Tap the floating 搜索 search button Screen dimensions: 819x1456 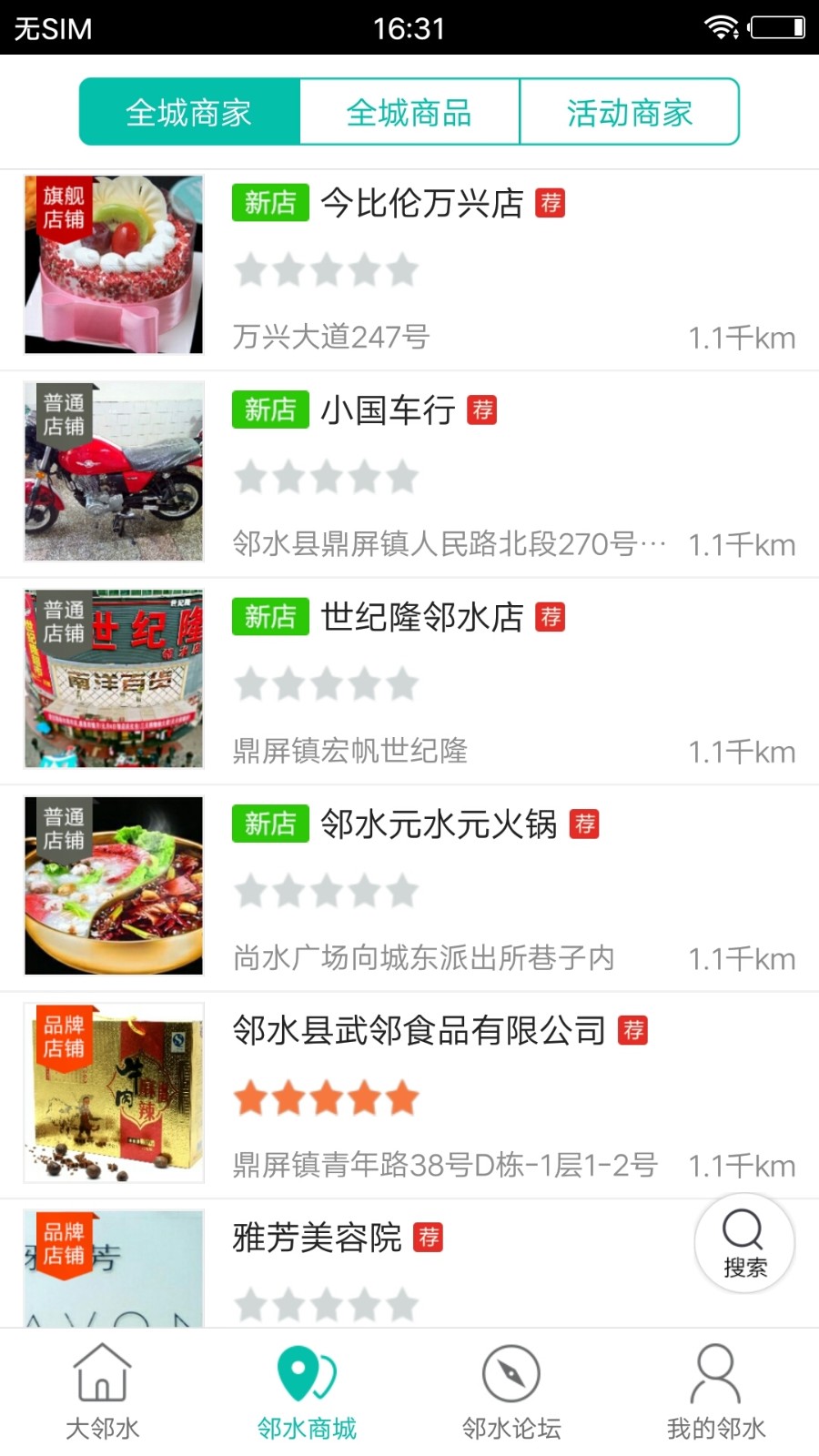click(744, 1243)
